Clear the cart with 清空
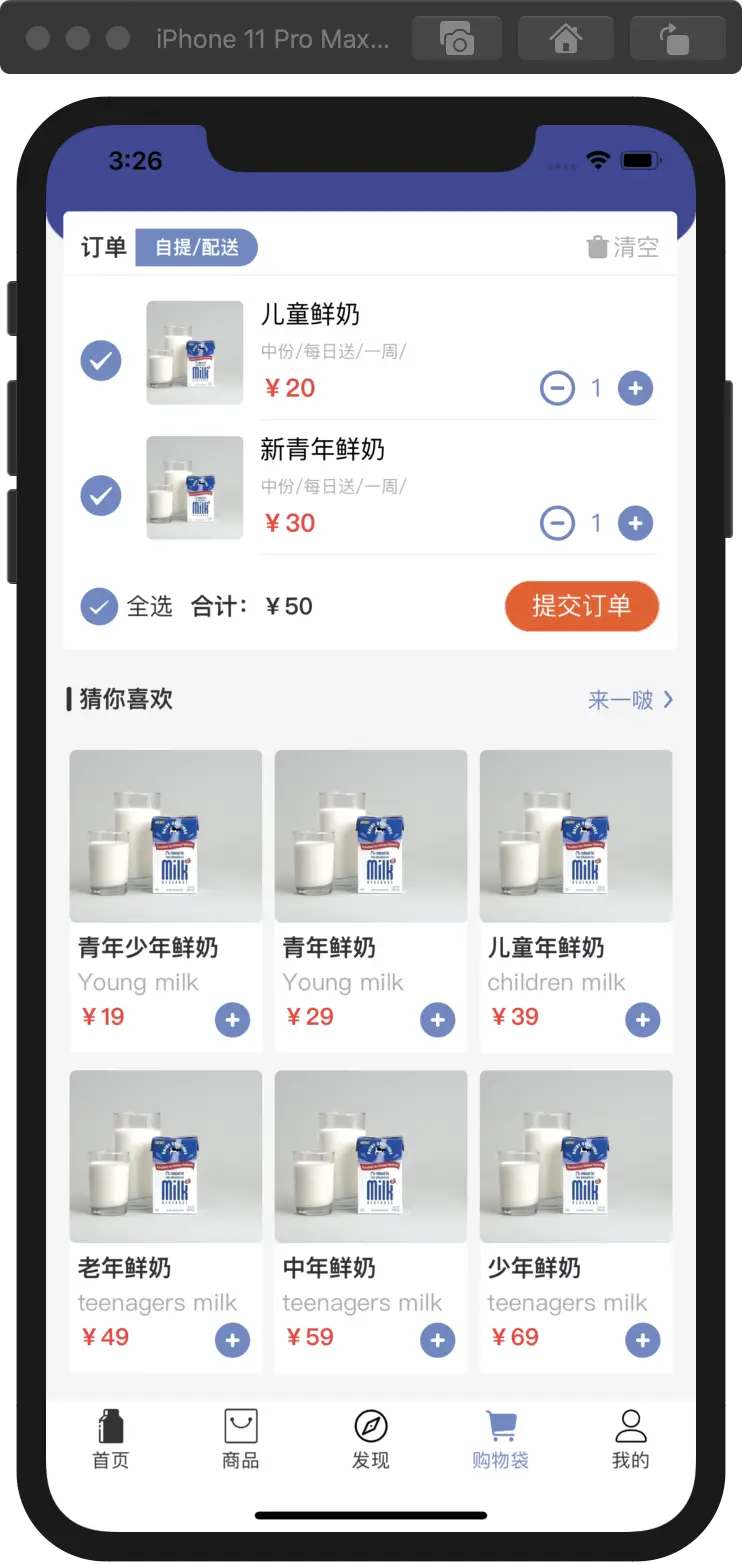 (x=622, y=247)
